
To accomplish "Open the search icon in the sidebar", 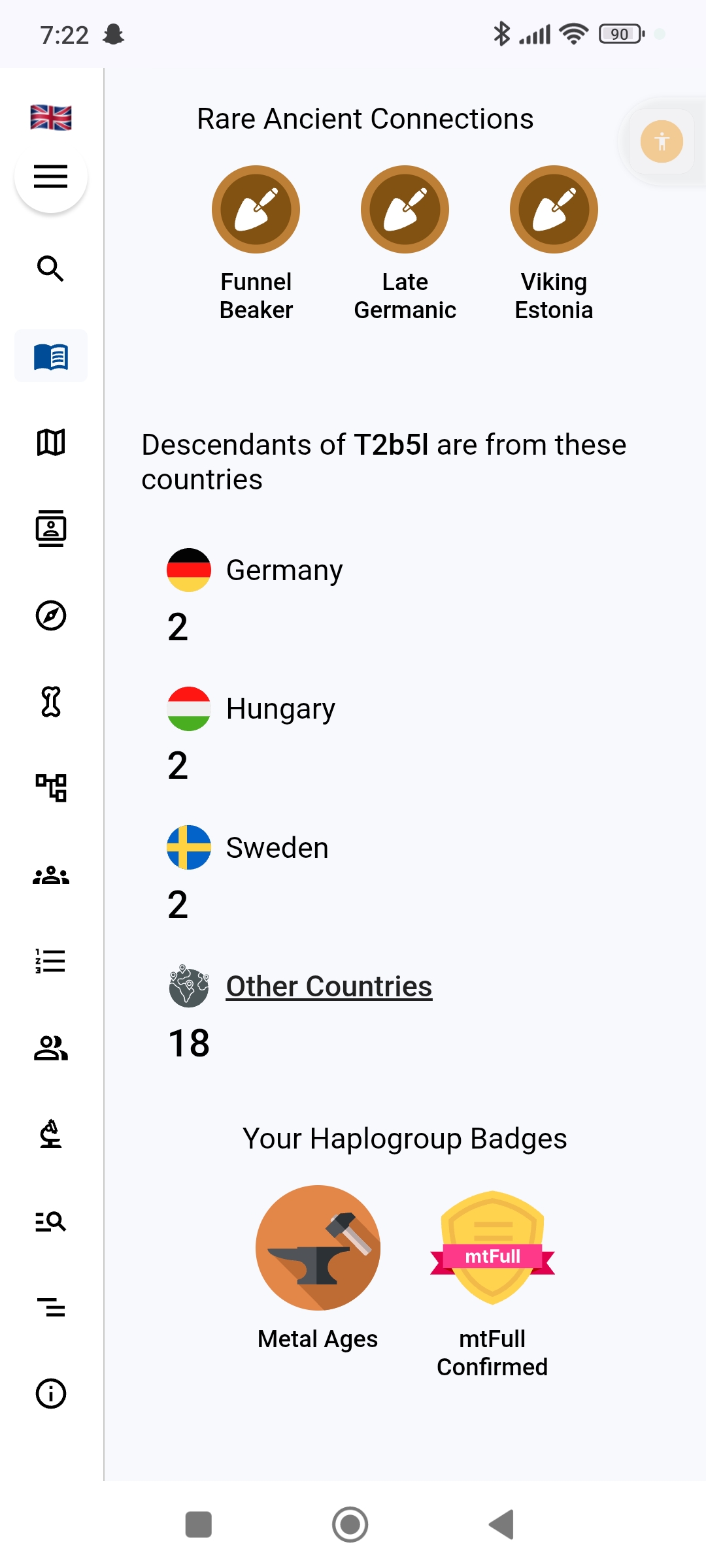I will (51, 269).
